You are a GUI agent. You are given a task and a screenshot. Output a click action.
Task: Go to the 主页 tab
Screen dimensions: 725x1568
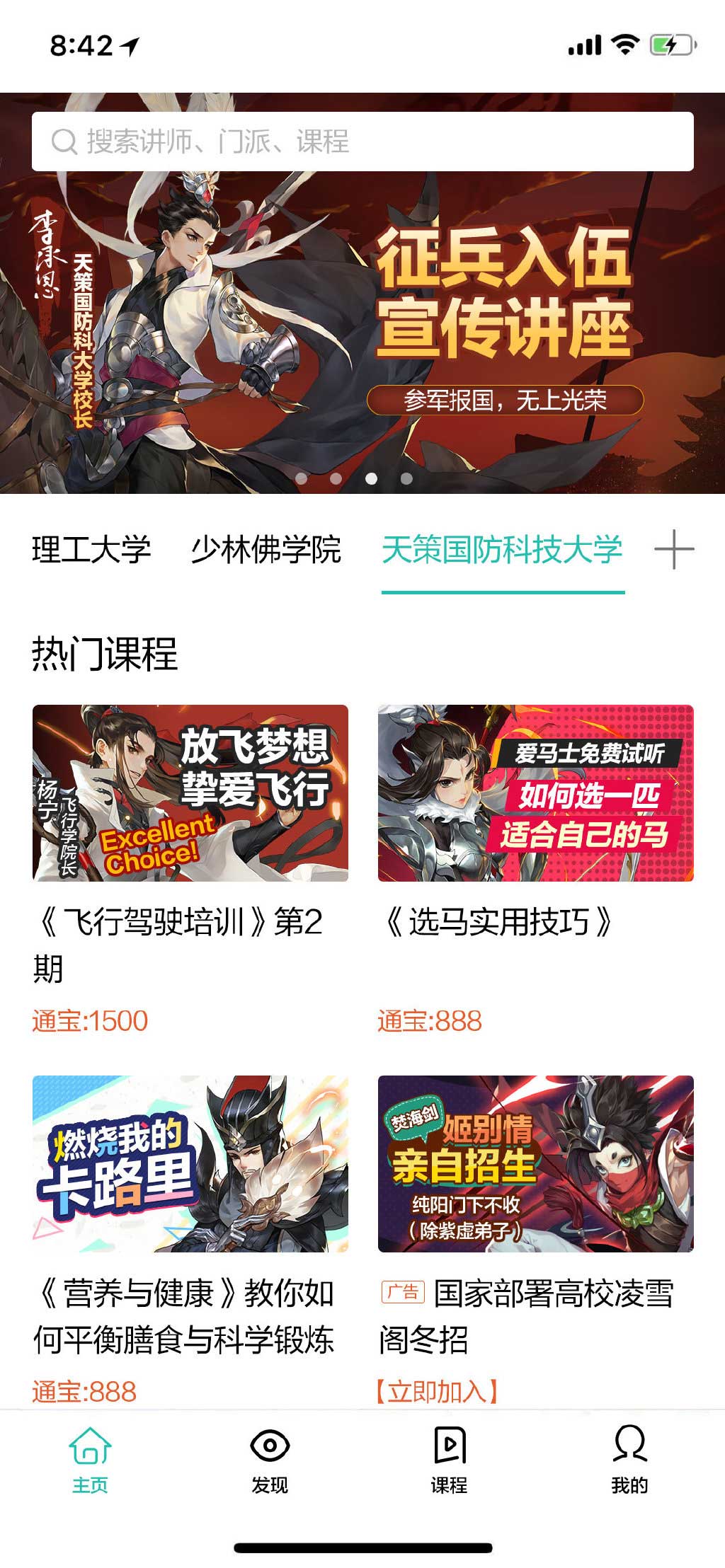[91, 1459]
